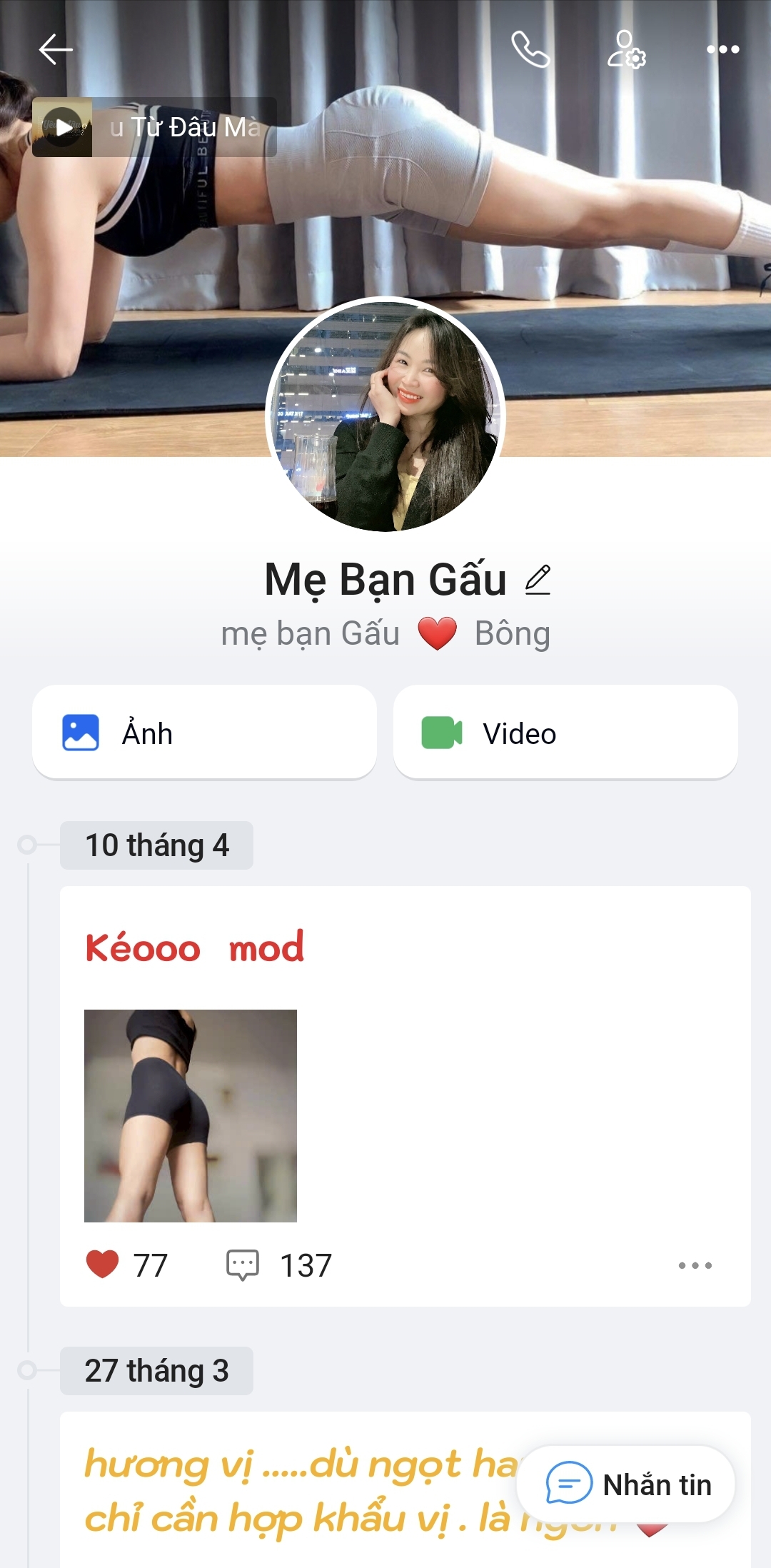Call this contact with the phone icon

[x=530, y=49]
